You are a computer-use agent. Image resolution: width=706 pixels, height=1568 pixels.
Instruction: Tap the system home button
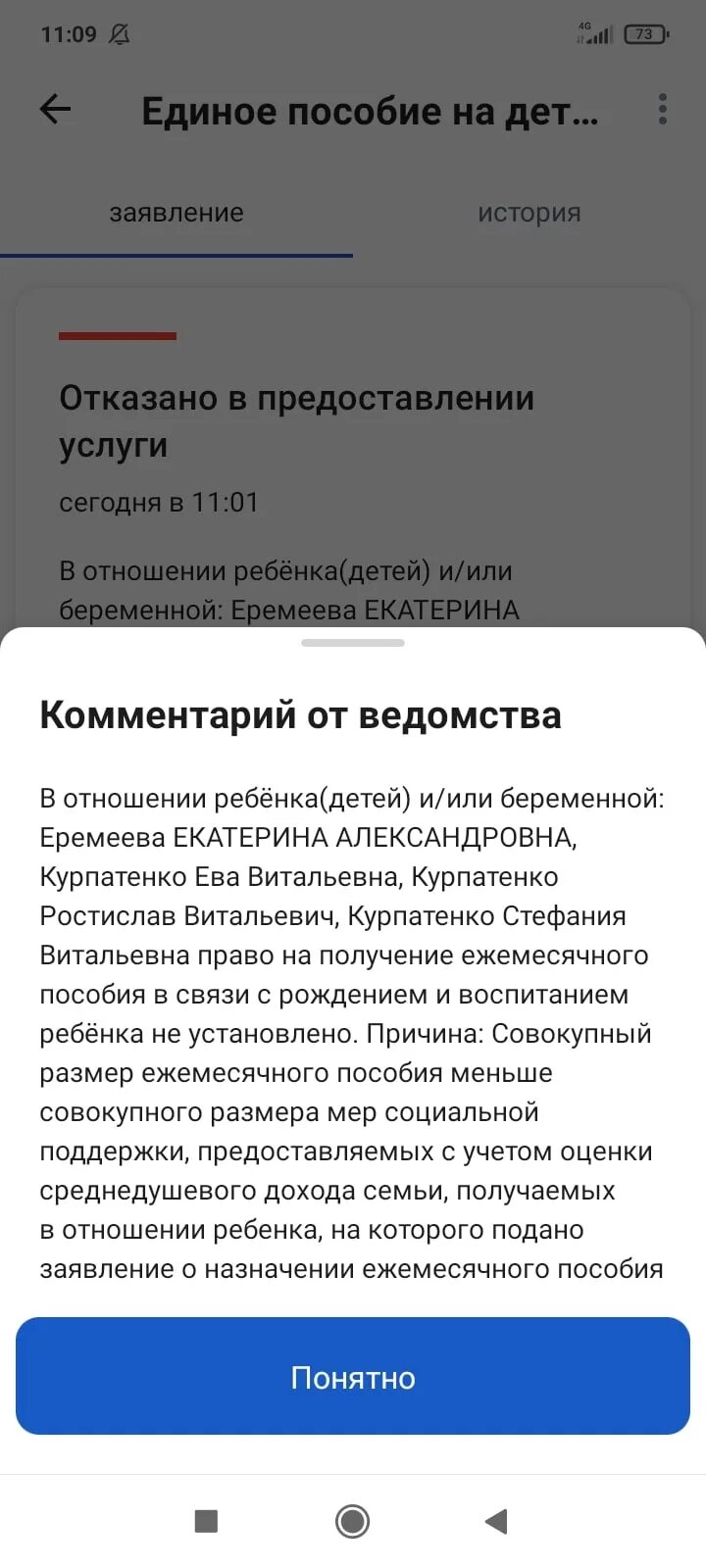[x=352, y=1521]
